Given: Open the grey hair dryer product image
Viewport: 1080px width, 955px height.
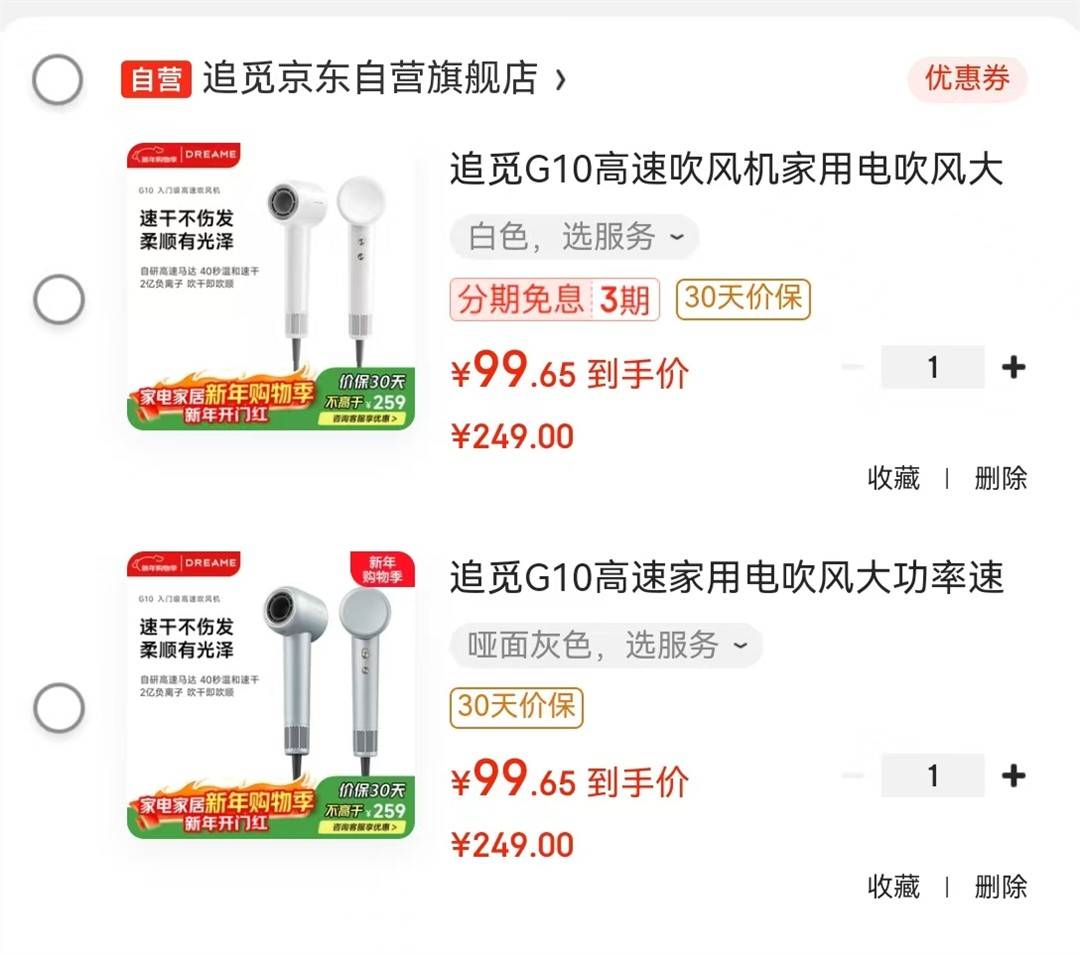Looking at the screenshot, I should [270, 695].
